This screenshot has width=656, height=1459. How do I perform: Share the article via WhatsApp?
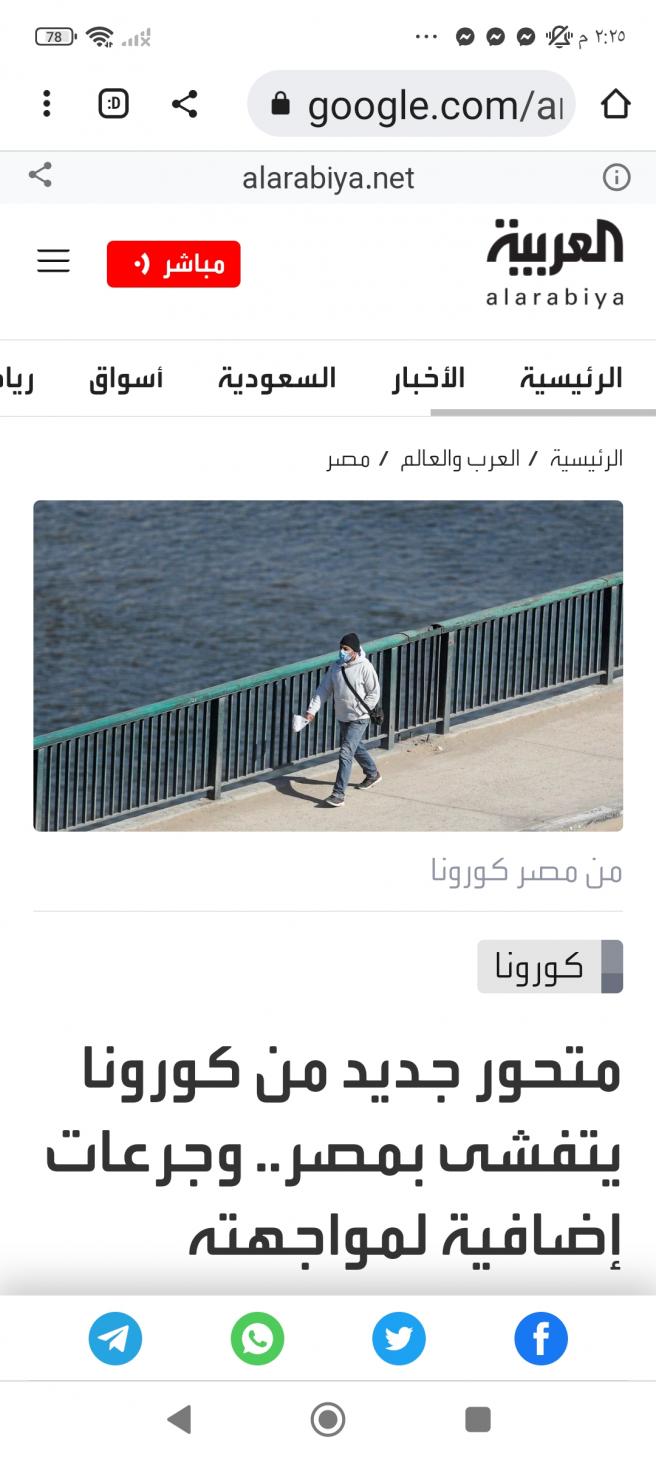(257, 1338)
